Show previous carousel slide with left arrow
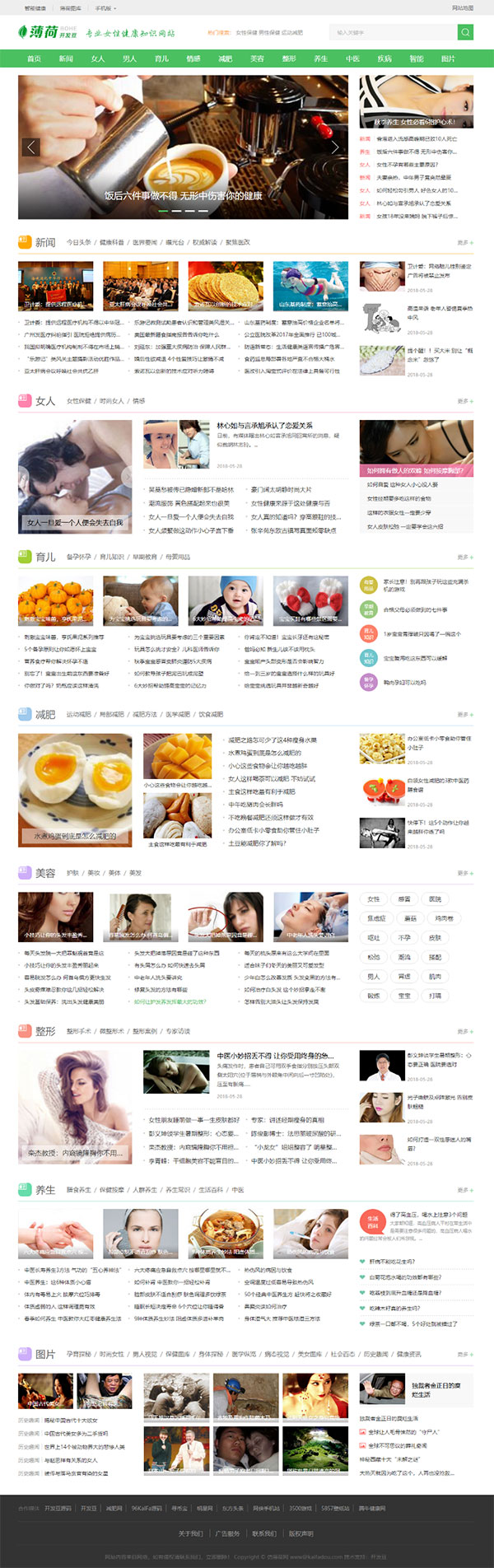 pyautogui.click(x=31, y=147)
